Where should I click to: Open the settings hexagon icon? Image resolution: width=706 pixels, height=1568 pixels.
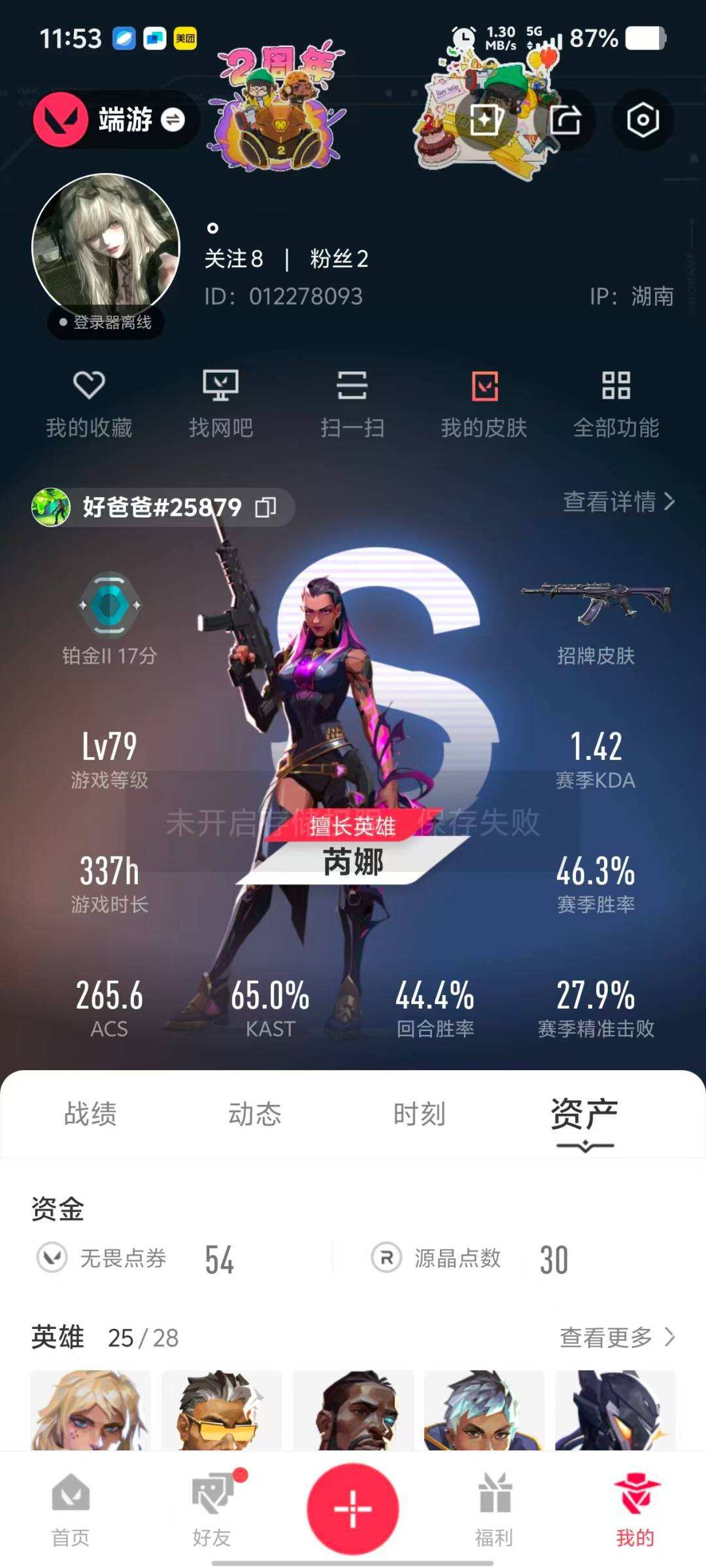[643, 120]
